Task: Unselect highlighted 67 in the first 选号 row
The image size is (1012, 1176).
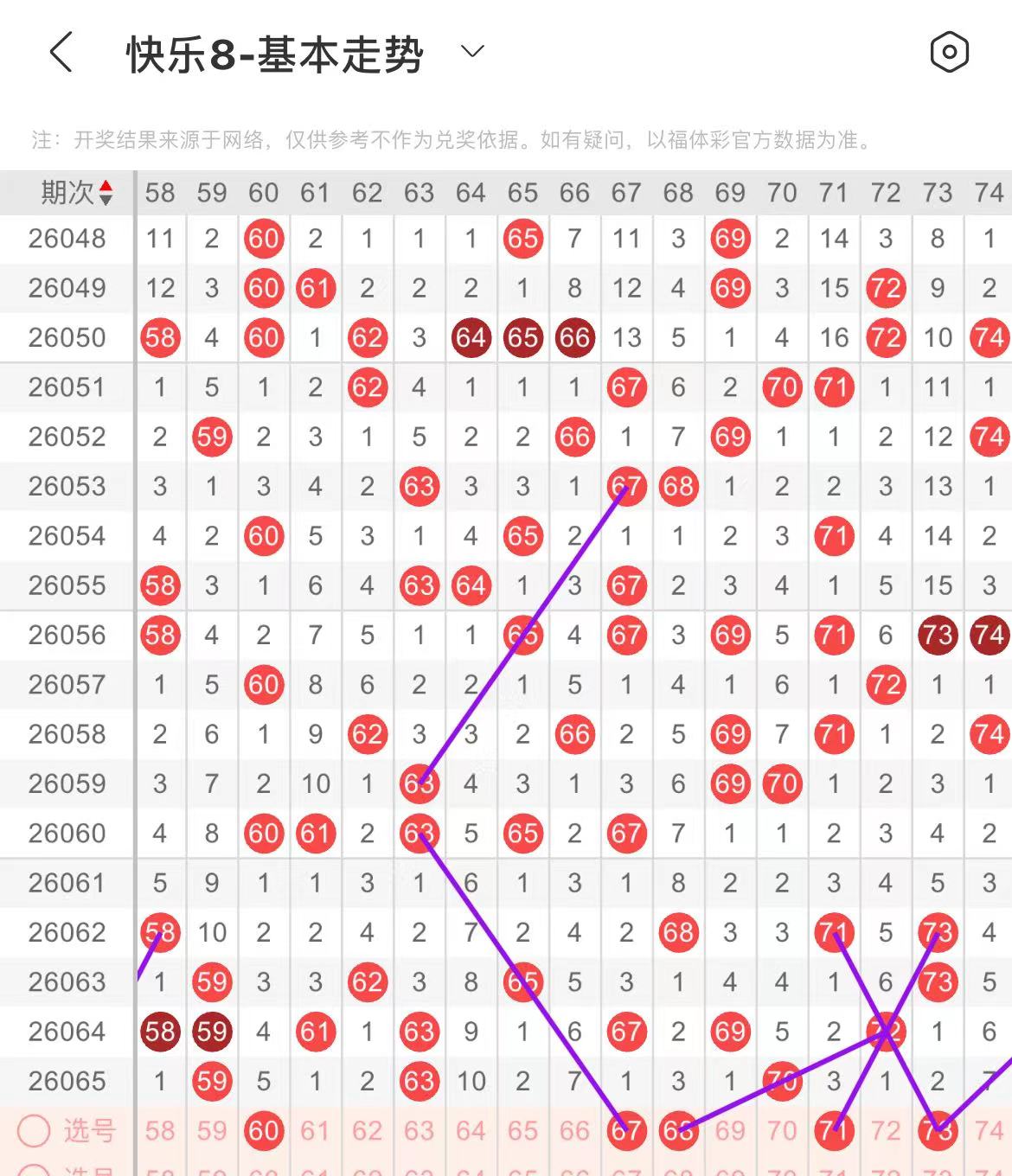Action: (626, 1130)
